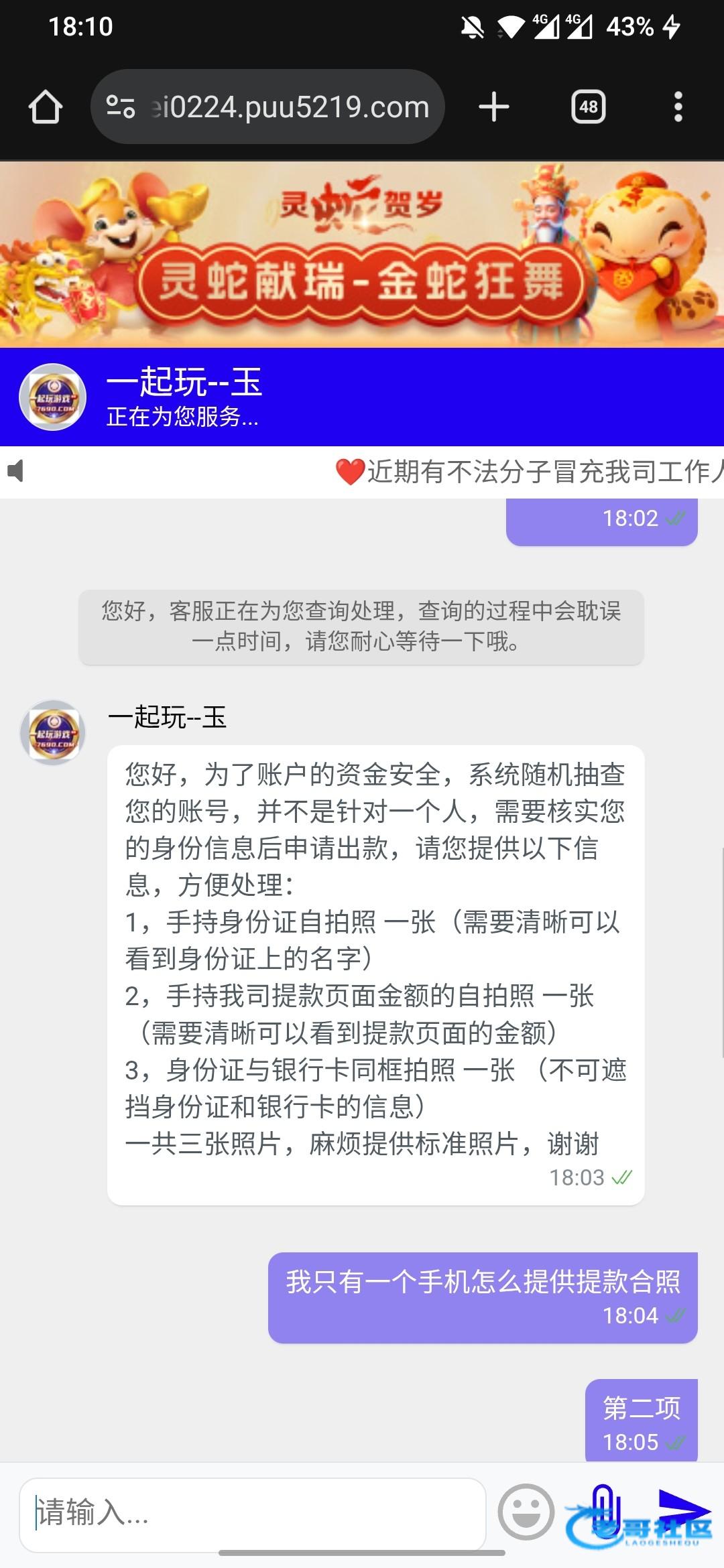This screenshot has height=1568, width=724.
Task: Open the emoji picker
Action: coord(526,1512)
